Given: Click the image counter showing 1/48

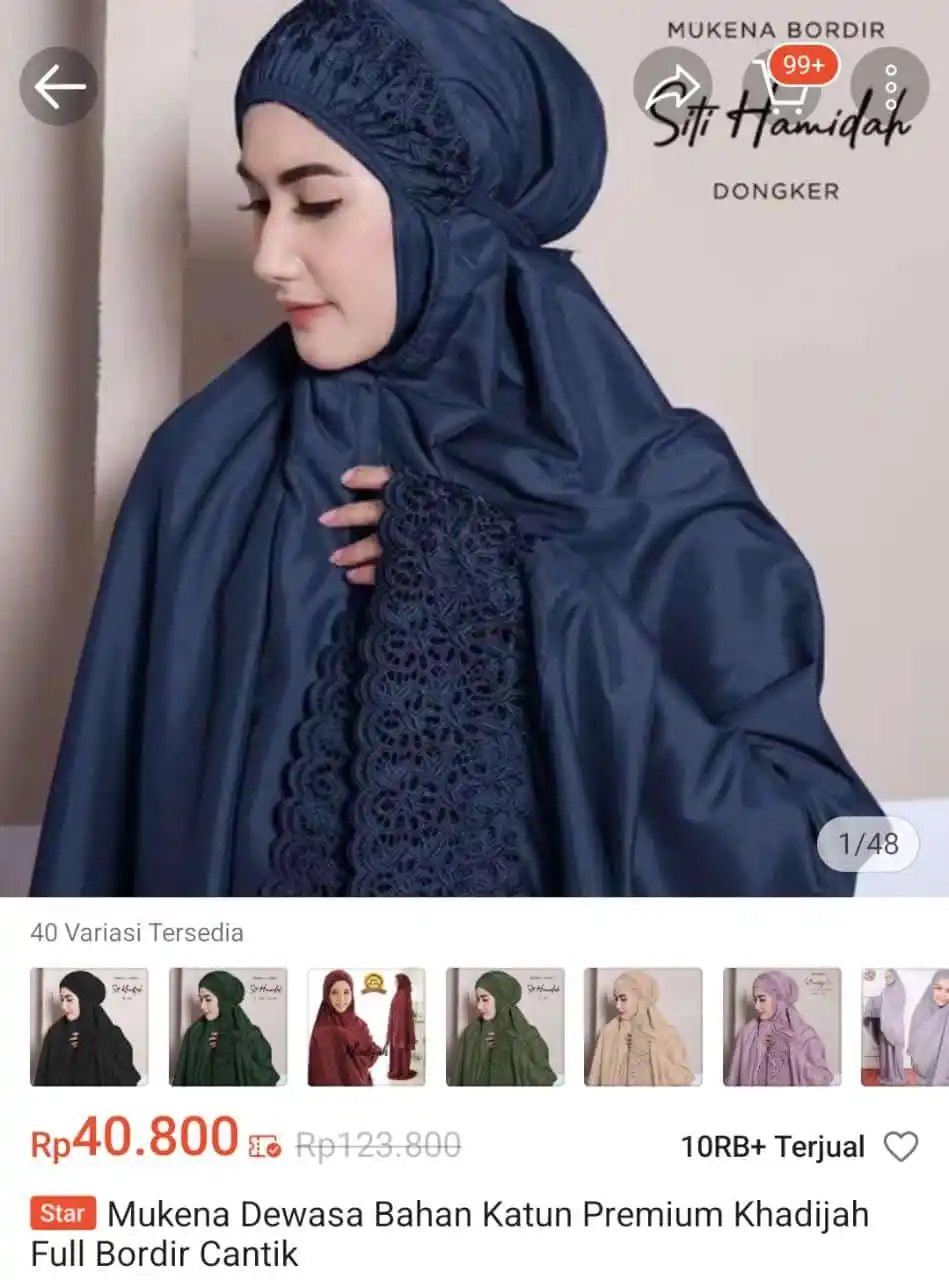Looking at the screenshot, I should pos(867,846).
